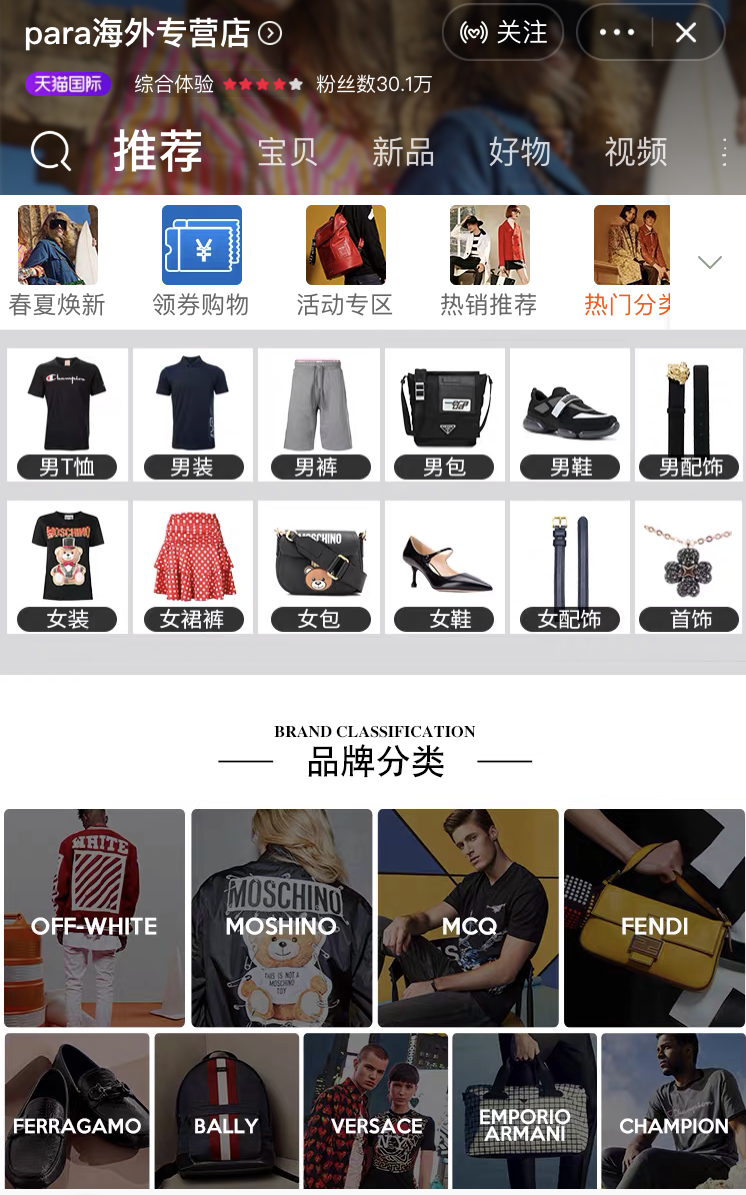The width and height of the screenshot is (746, 1195).
Task: Open 领券购物 coupon section
Action: point(201,260)
